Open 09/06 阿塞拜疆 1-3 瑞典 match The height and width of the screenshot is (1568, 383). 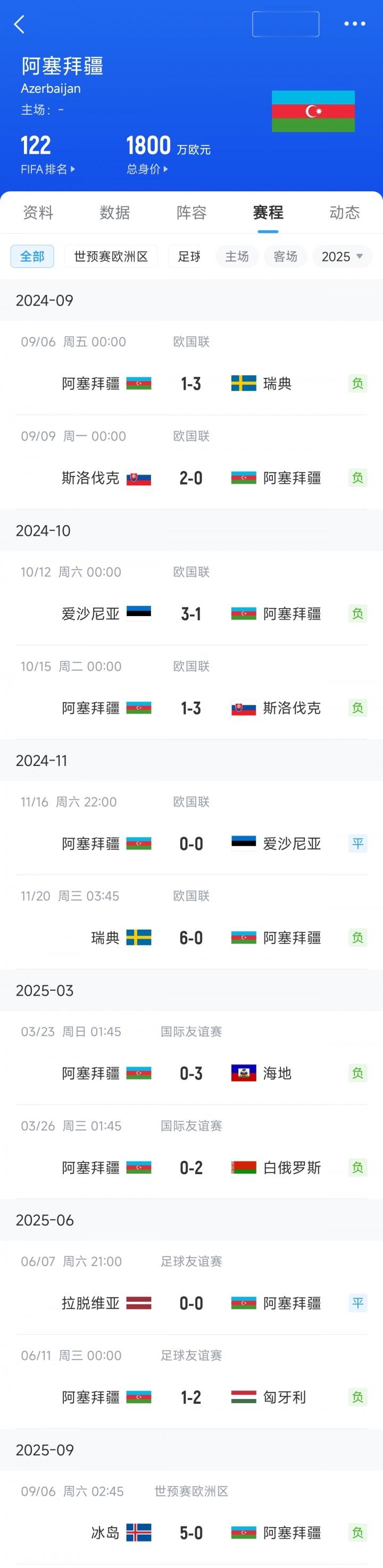point(191,383)
